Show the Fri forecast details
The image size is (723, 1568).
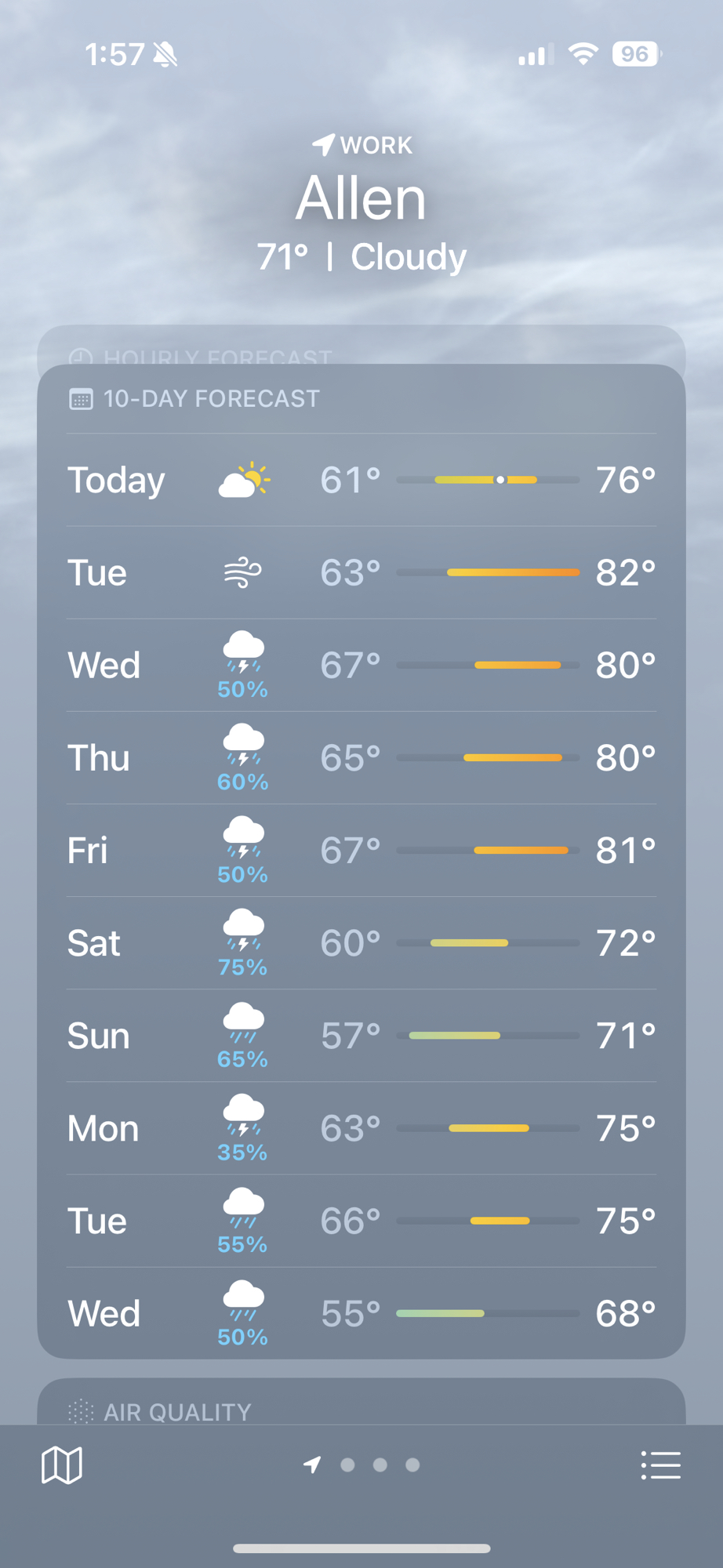tap(361, 850)
